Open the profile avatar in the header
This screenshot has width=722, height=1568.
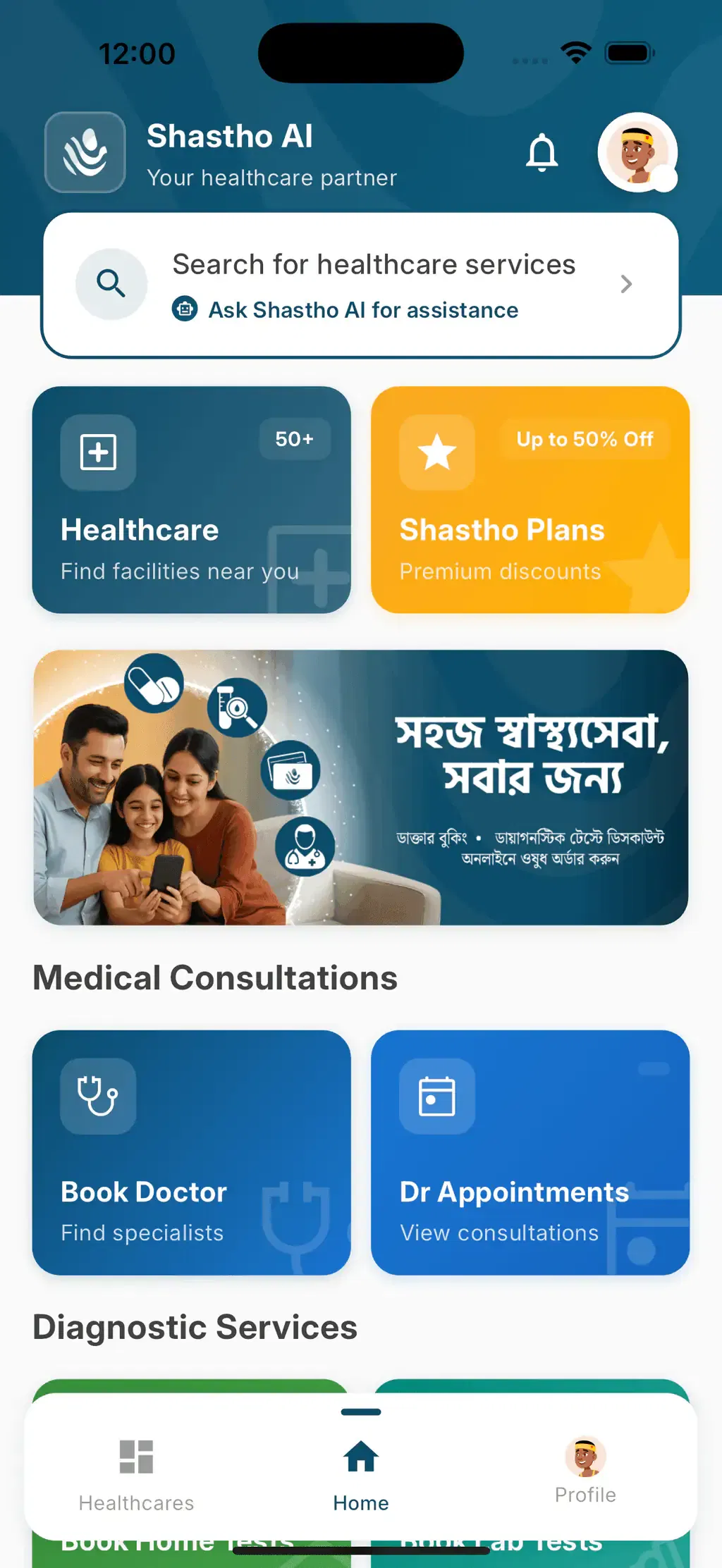click(637, 152)
